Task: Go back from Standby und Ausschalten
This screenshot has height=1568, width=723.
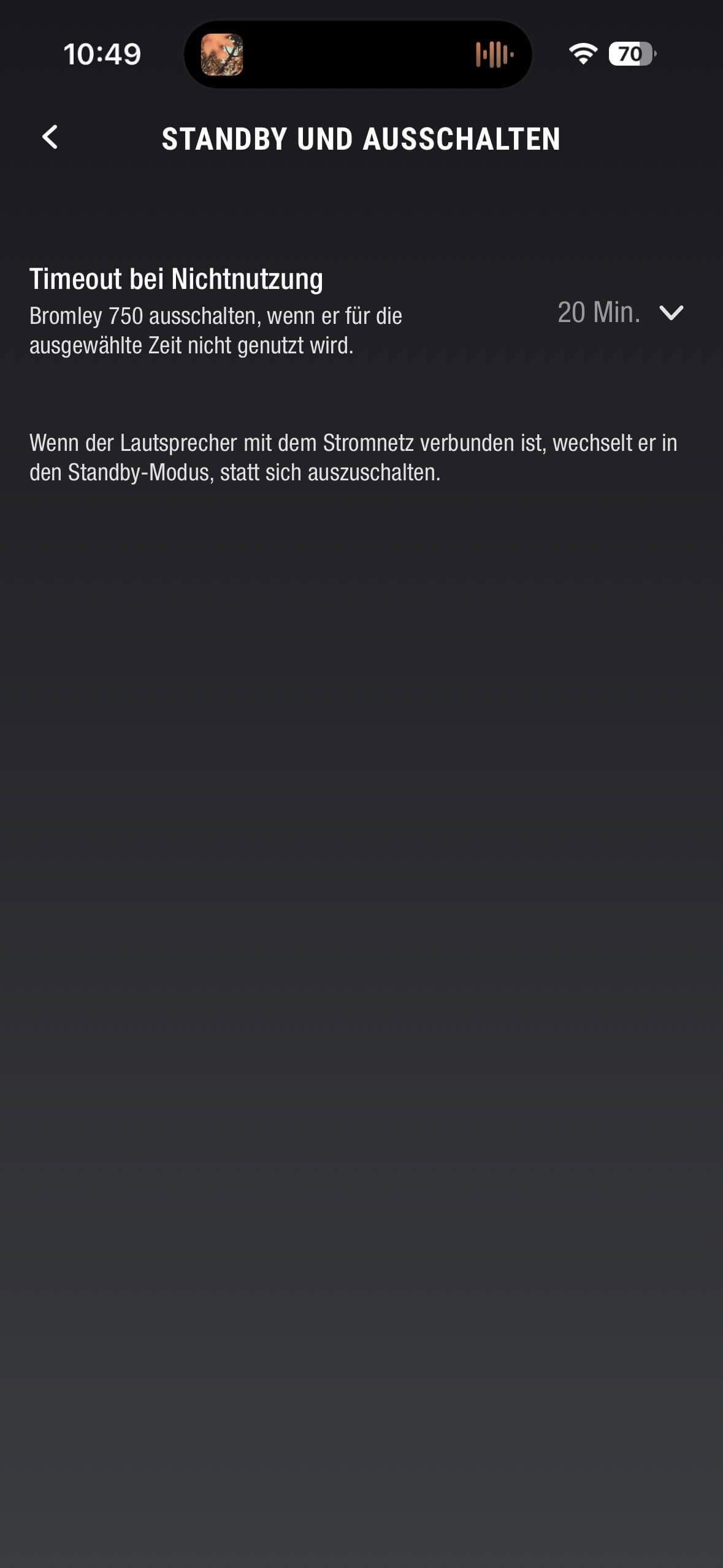Action: tap(50, 137)
